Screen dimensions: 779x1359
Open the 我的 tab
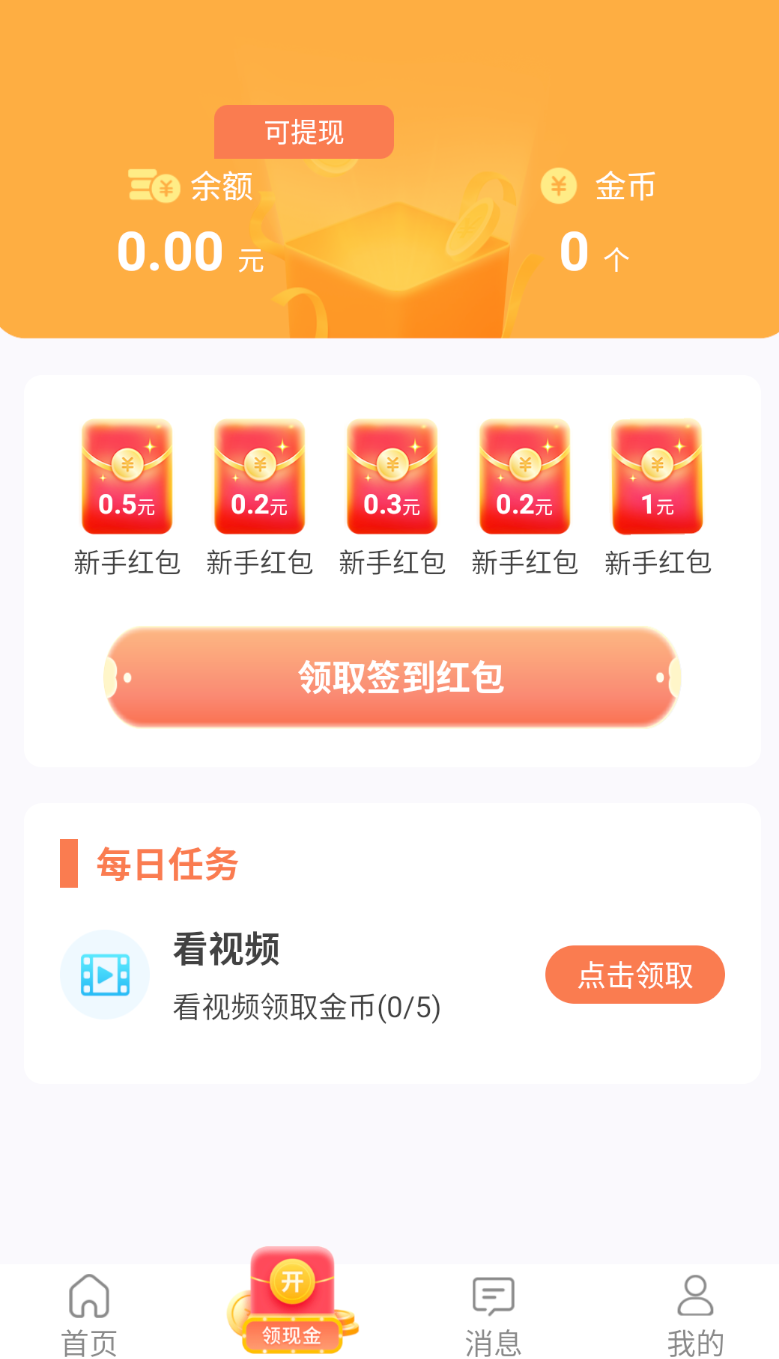point(694,1315)
